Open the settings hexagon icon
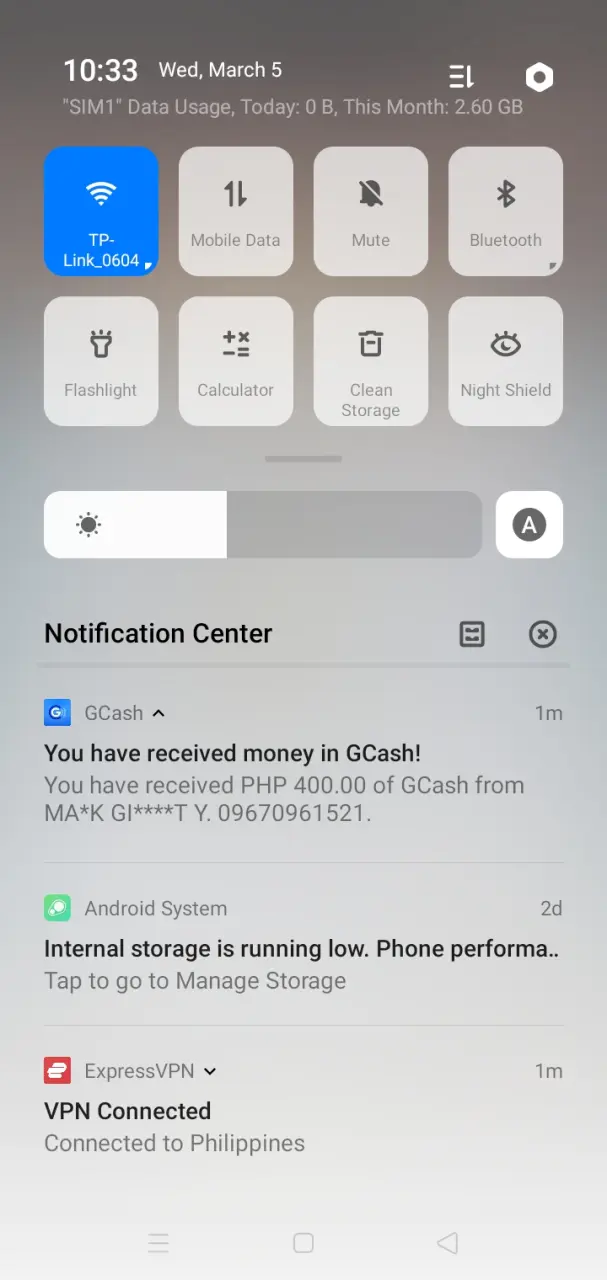This screenshot has width=607, height=1280. [x=539, y=77]
